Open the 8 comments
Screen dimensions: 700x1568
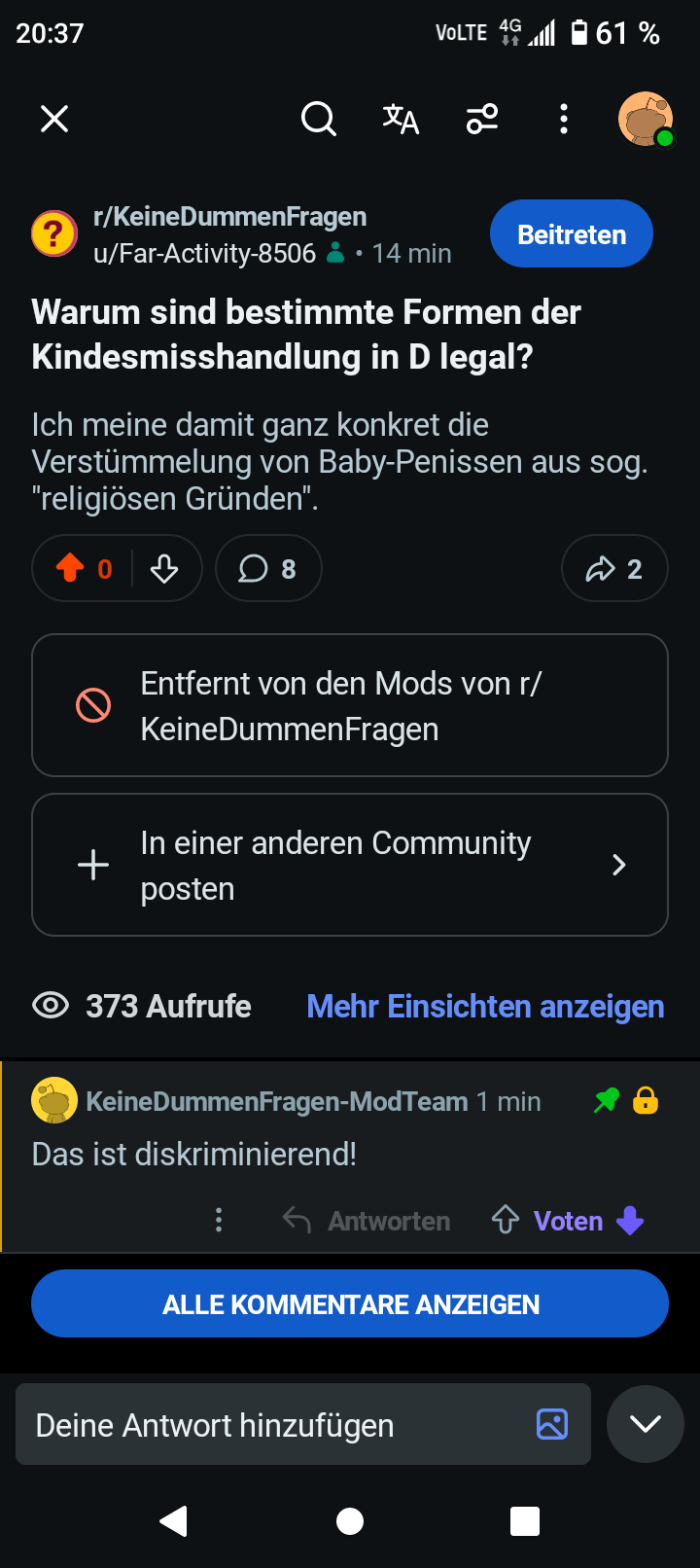(268, 568)
